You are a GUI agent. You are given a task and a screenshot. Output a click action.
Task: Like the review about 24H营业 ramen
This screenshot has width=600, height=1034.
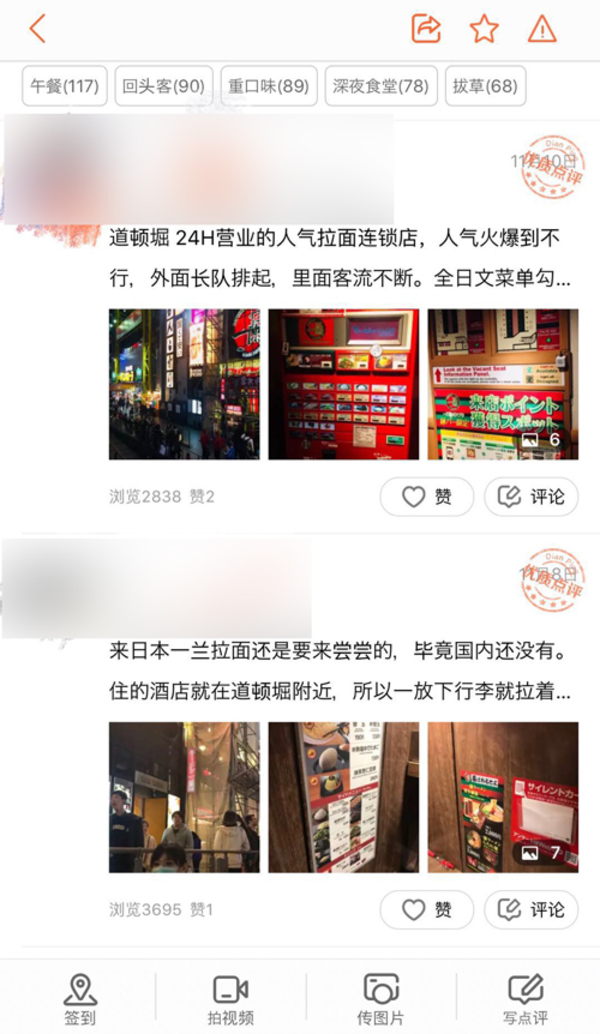pos(427,497)
